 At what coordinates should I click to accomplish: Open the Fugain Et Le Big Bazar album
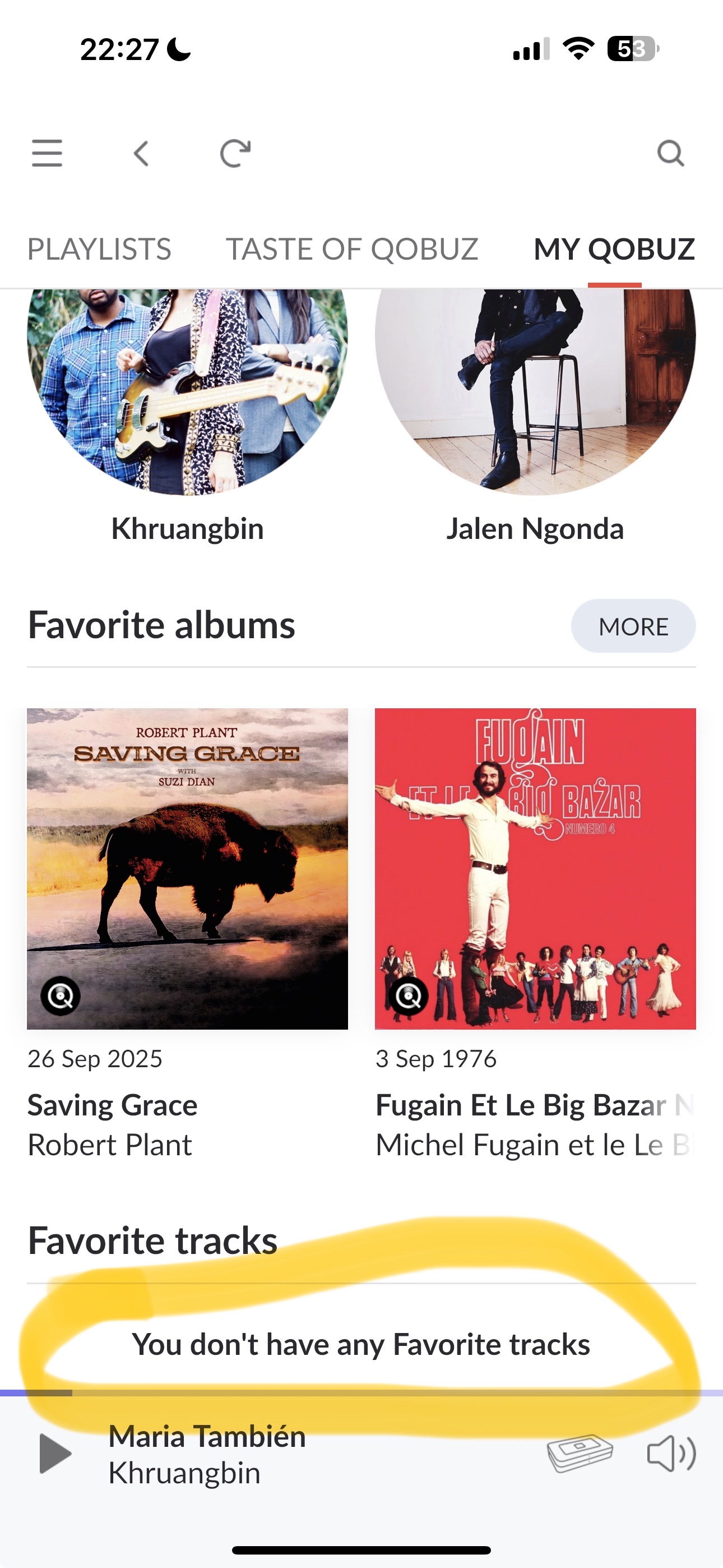click(535, 869)
